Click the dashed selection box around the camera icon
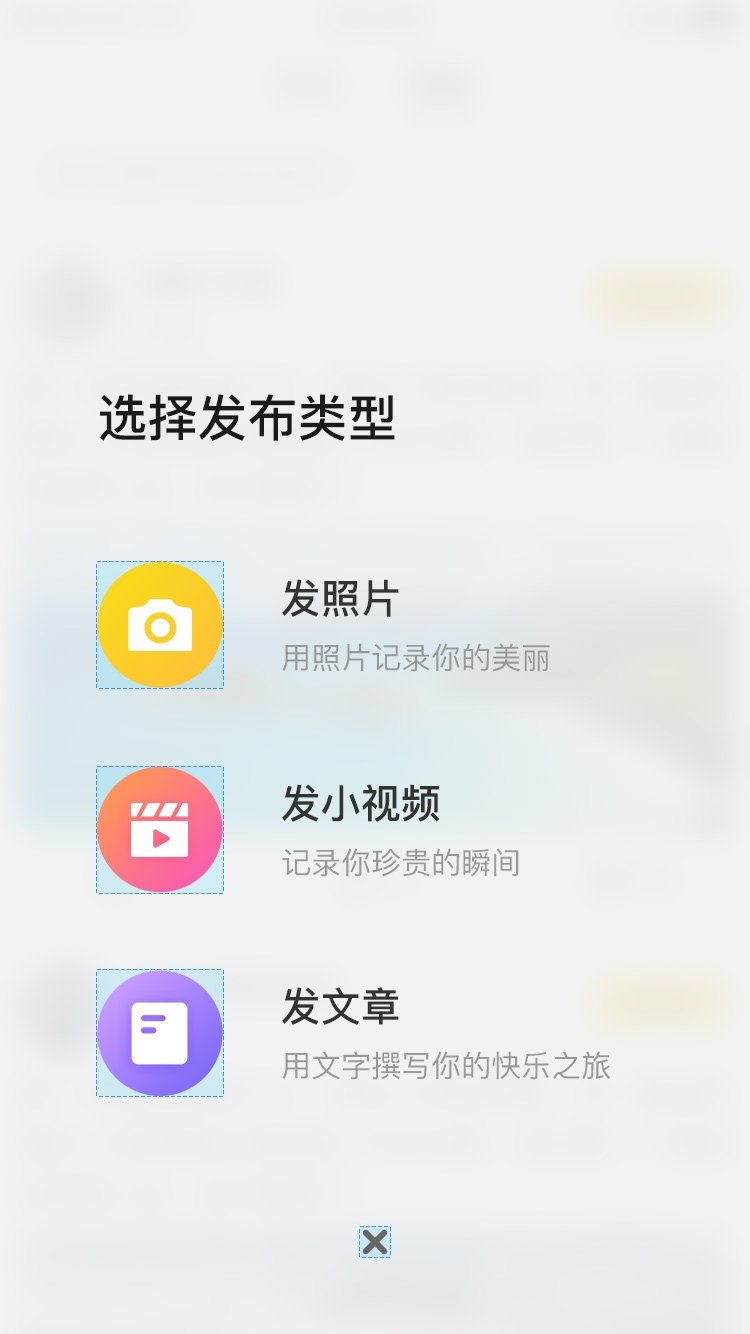Viewport: 750px width, 1334px height. (160, 625)
